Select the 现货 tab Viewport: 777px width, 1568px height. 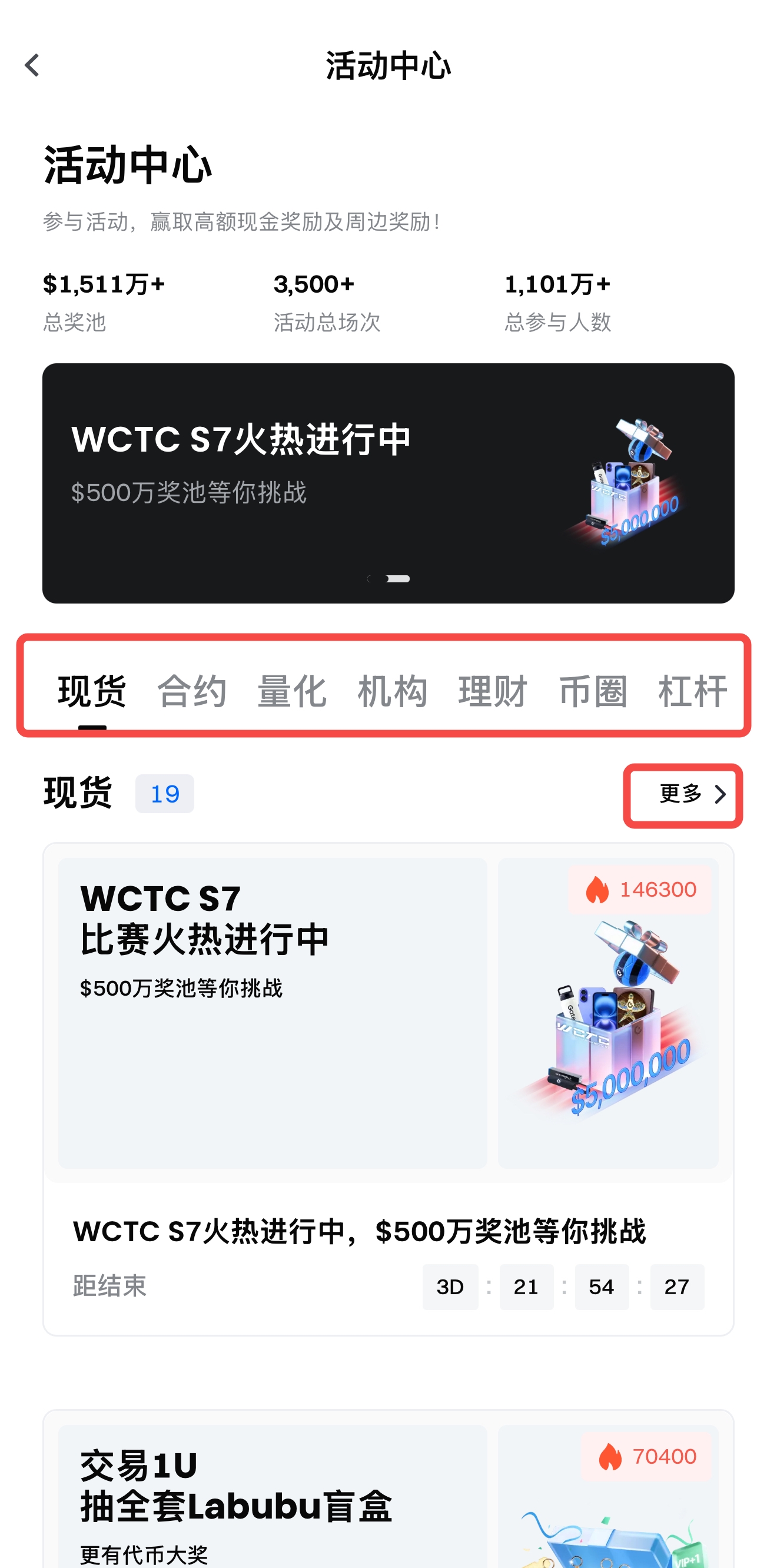(x=92, y=691)
